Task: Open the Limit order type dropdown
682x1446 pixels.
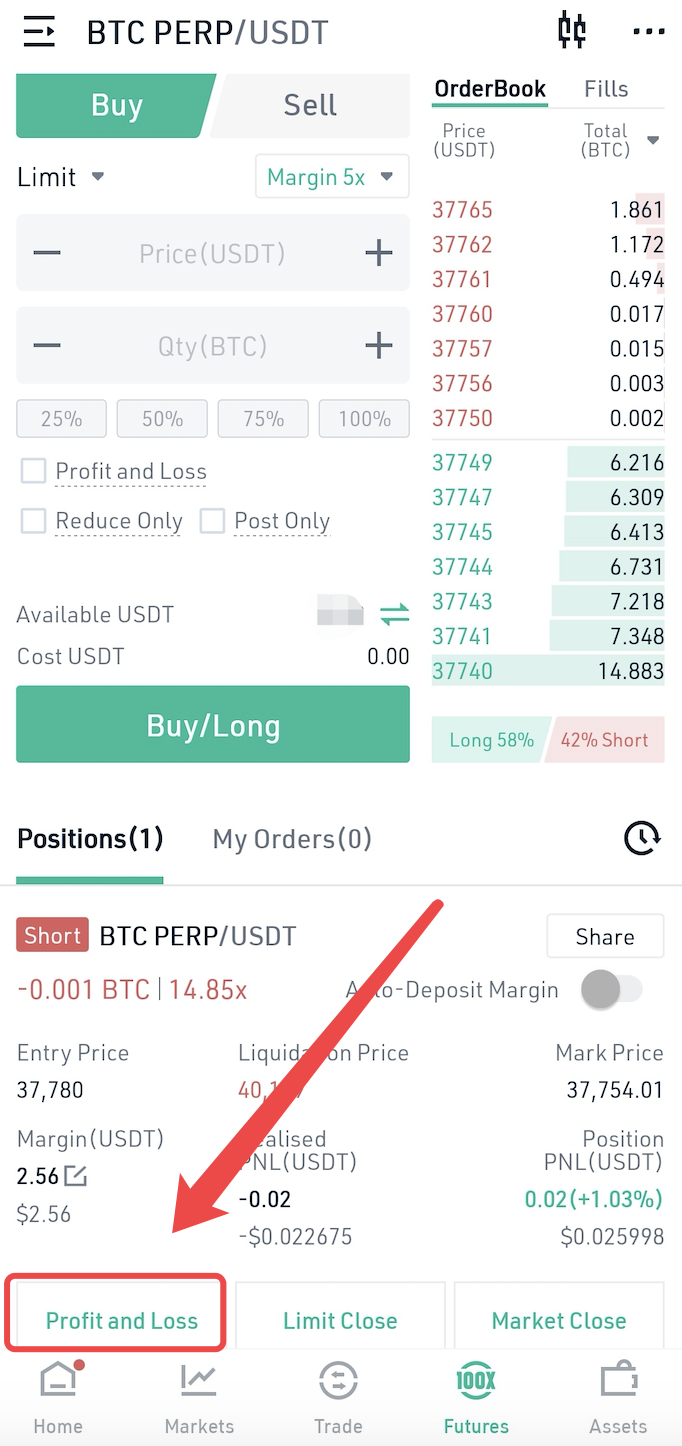Action: pos(61,177)
